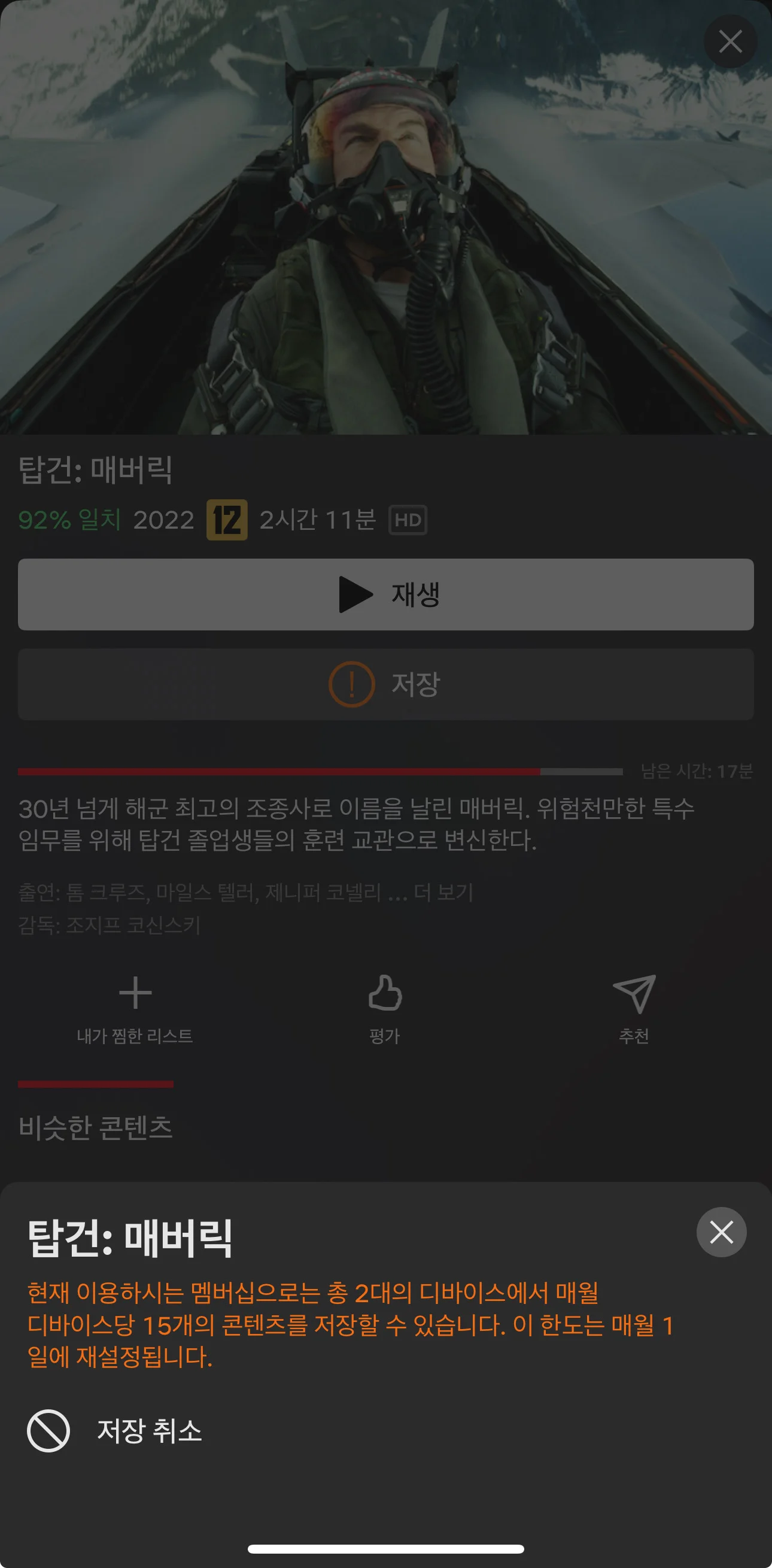Open the 비슷한 콘텐츠 tab

click(x=96, y=1127)
